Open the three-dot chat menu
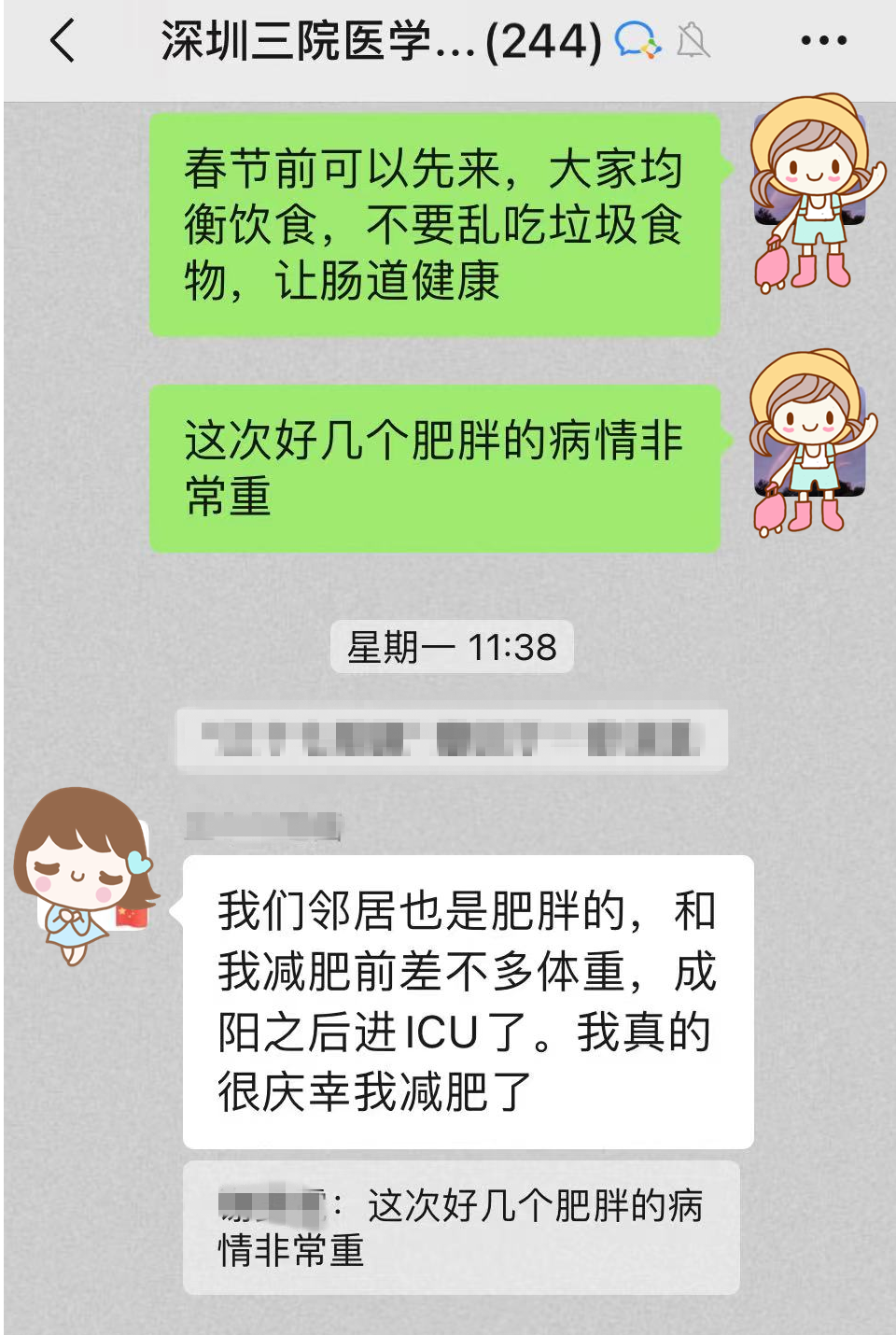 823,42
